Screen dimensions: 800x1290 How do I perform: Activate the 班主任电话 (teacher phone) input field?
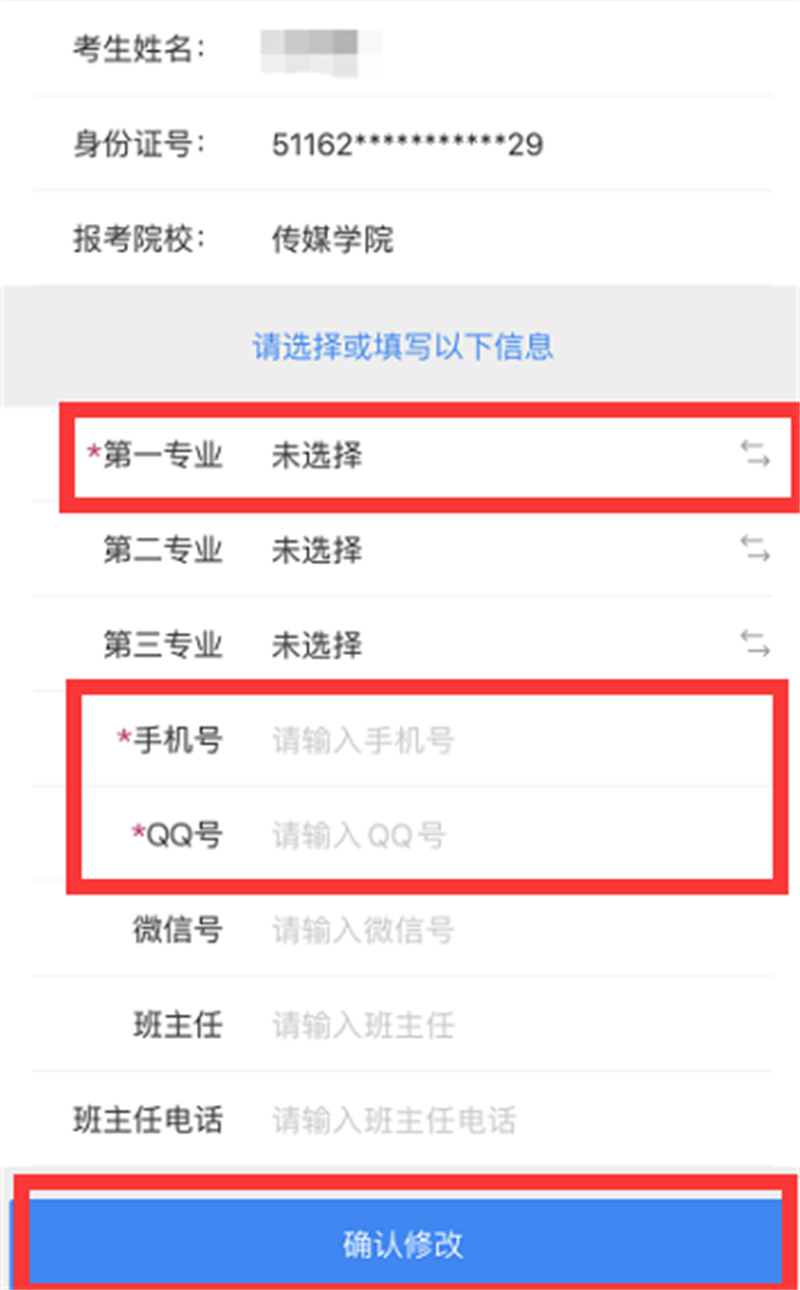click(x=500, y=1120)
